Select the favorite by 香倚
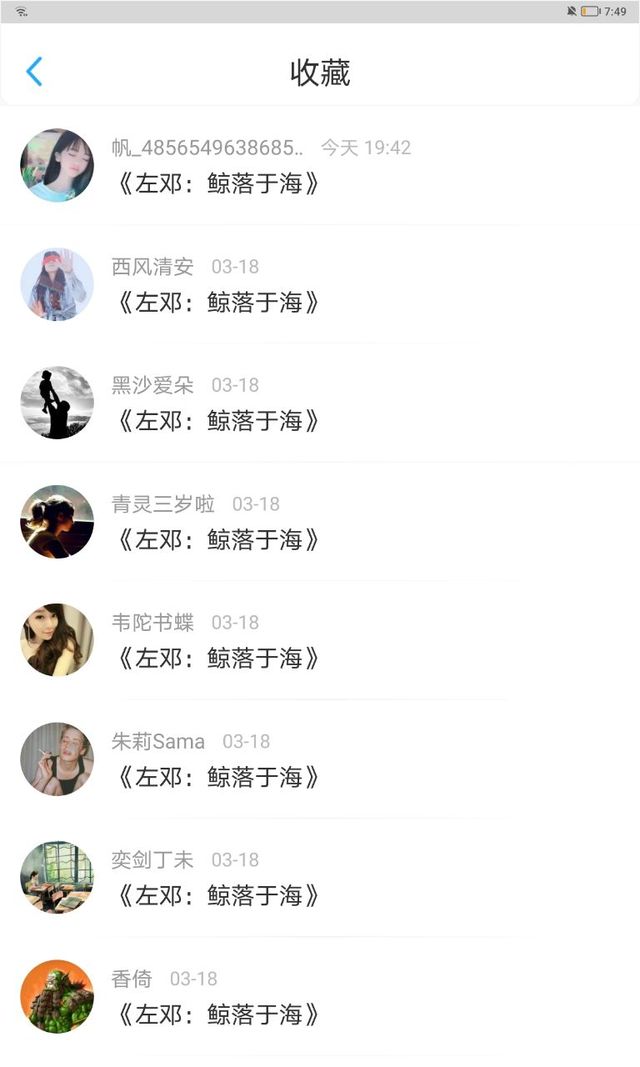Viewport: 640px width, 1067px height. (218, 1014)
